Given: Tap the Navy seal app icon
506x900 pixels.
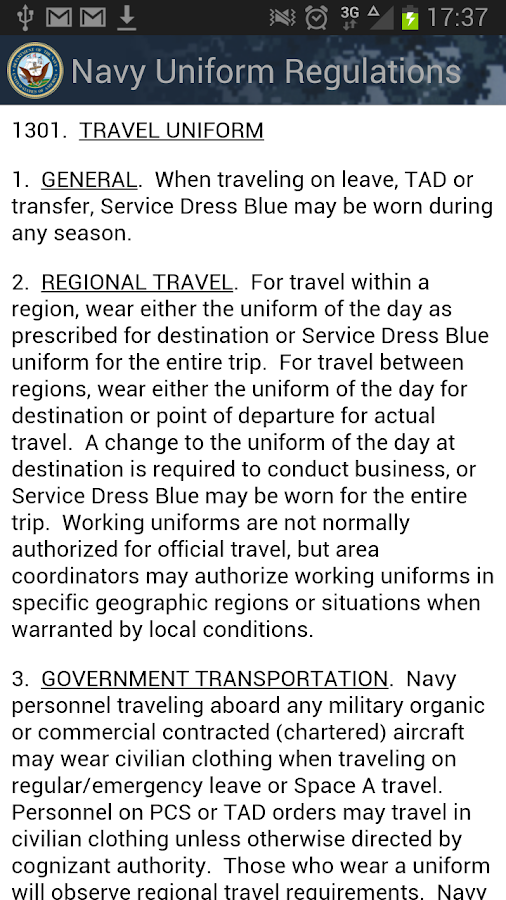Looking at the screenshot, I should (x=35, y=71).
